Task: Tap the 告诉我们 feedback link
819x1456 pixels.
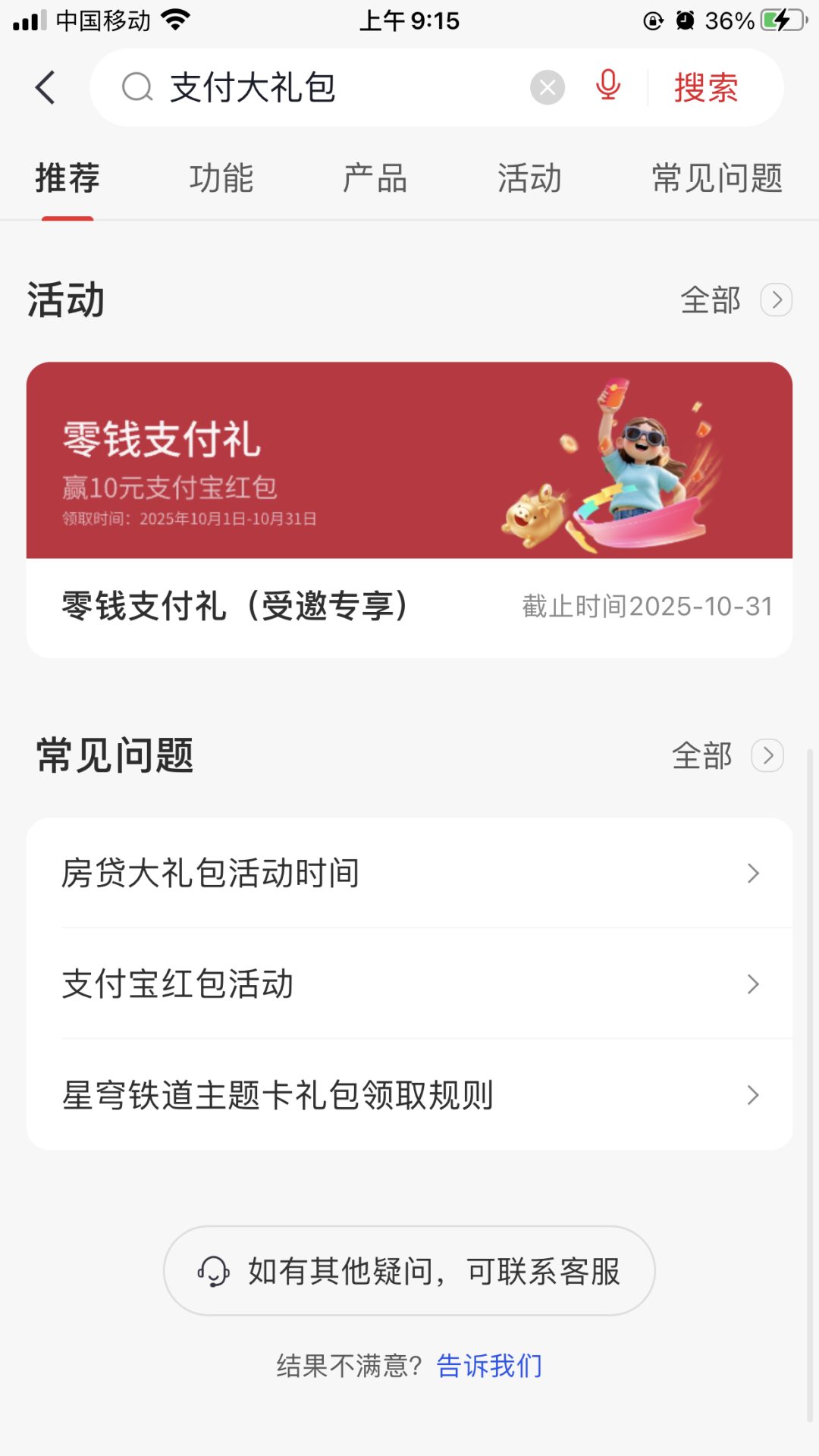Action: tap(489, 1366)
